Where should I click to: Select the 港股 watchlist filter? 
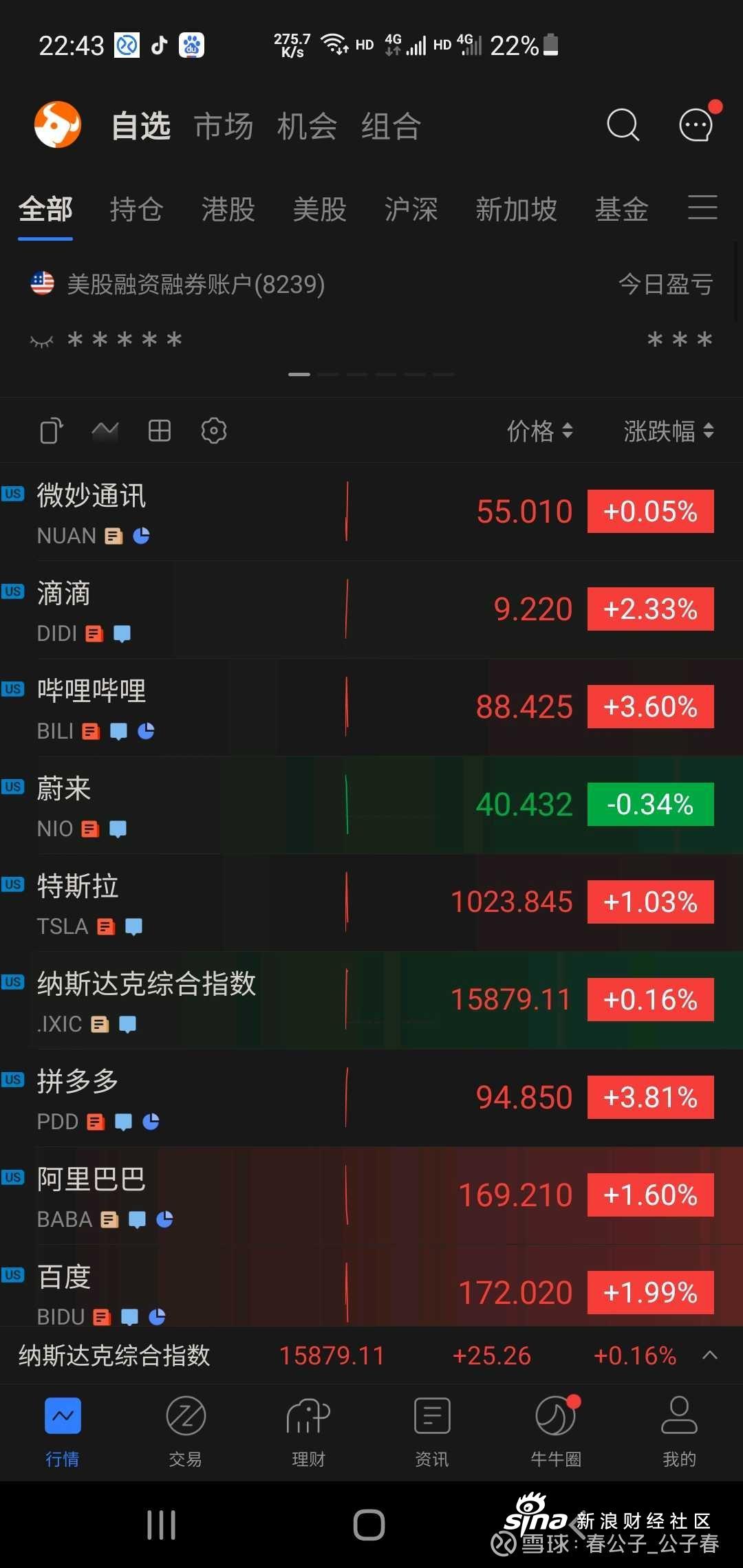click(228, 209)
